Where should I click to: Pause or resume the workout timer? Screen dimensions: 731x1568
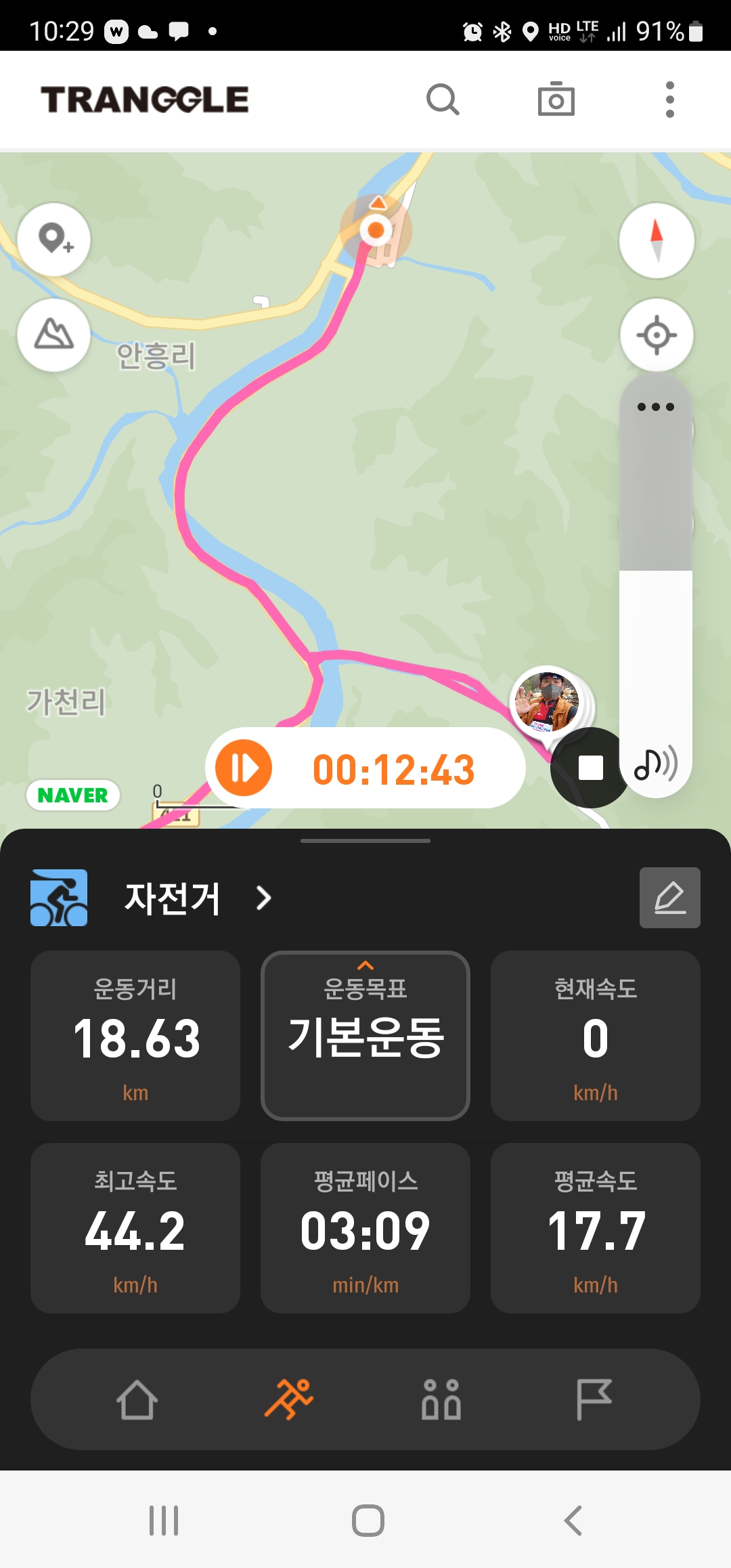point(244,768)
